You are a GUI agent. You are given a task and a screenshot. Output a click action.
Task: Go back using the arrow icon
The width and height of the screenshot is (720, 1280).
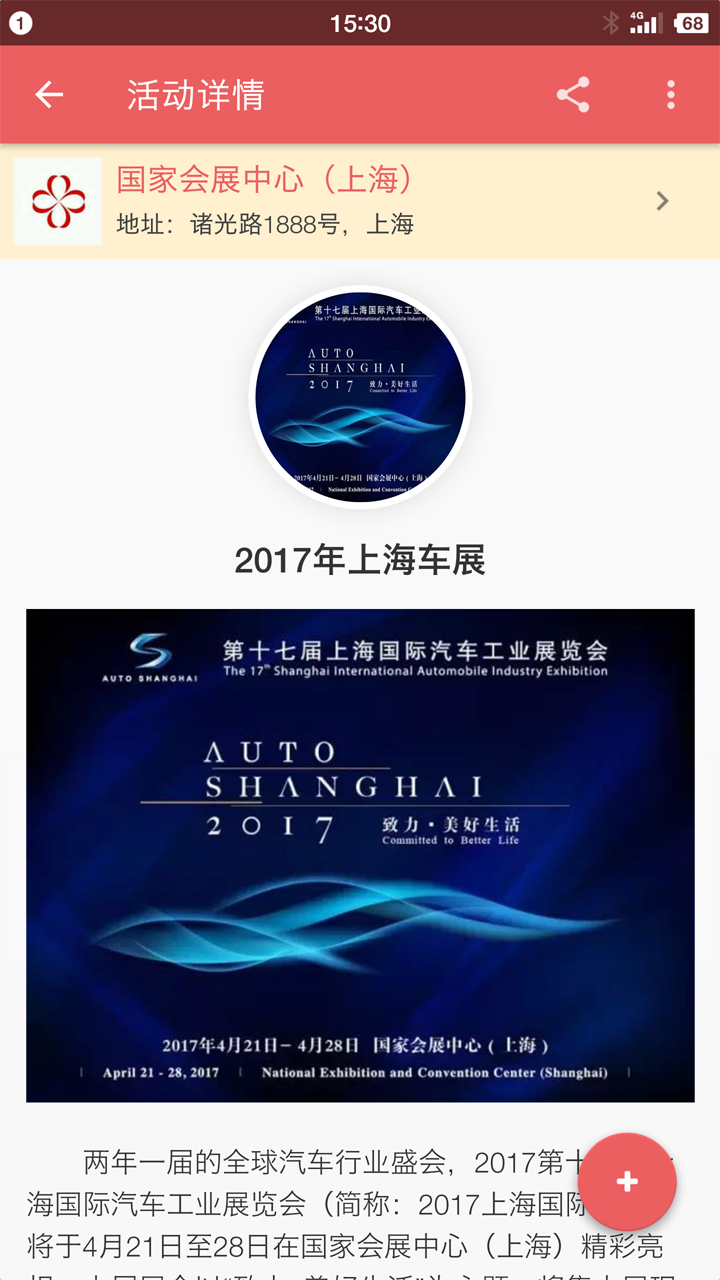pos(49,95)
